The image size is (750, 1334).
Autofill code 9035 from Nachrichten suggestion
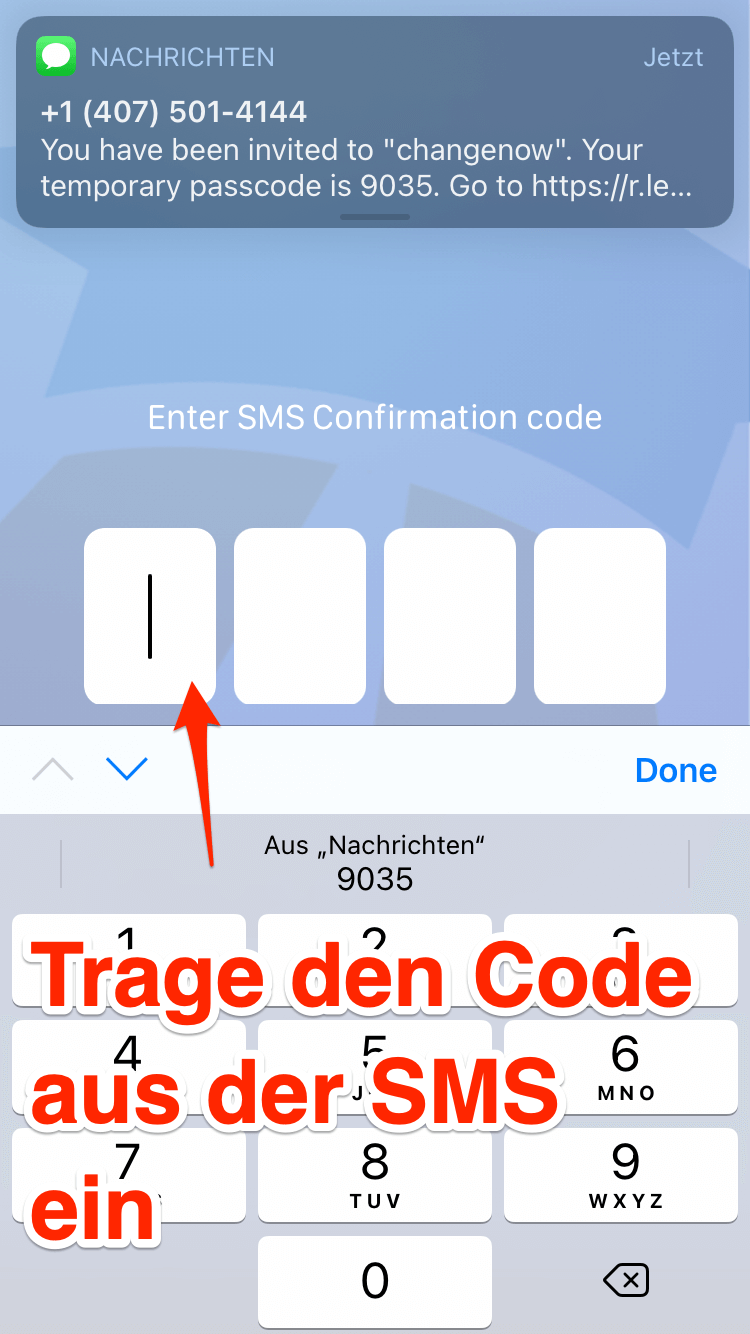(x=375, y=863)
